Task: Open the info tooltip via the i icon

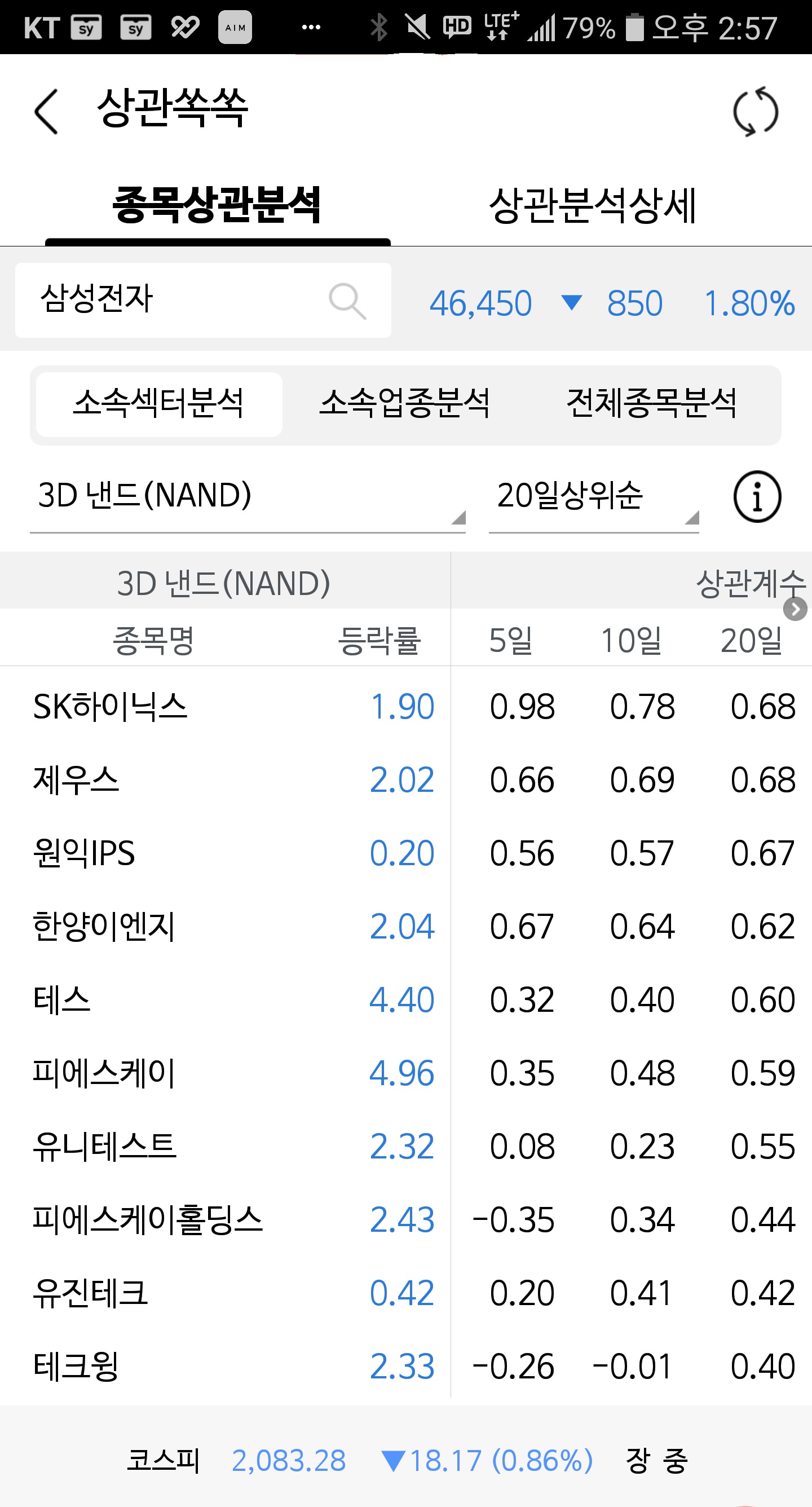Action: pos(758,497)
